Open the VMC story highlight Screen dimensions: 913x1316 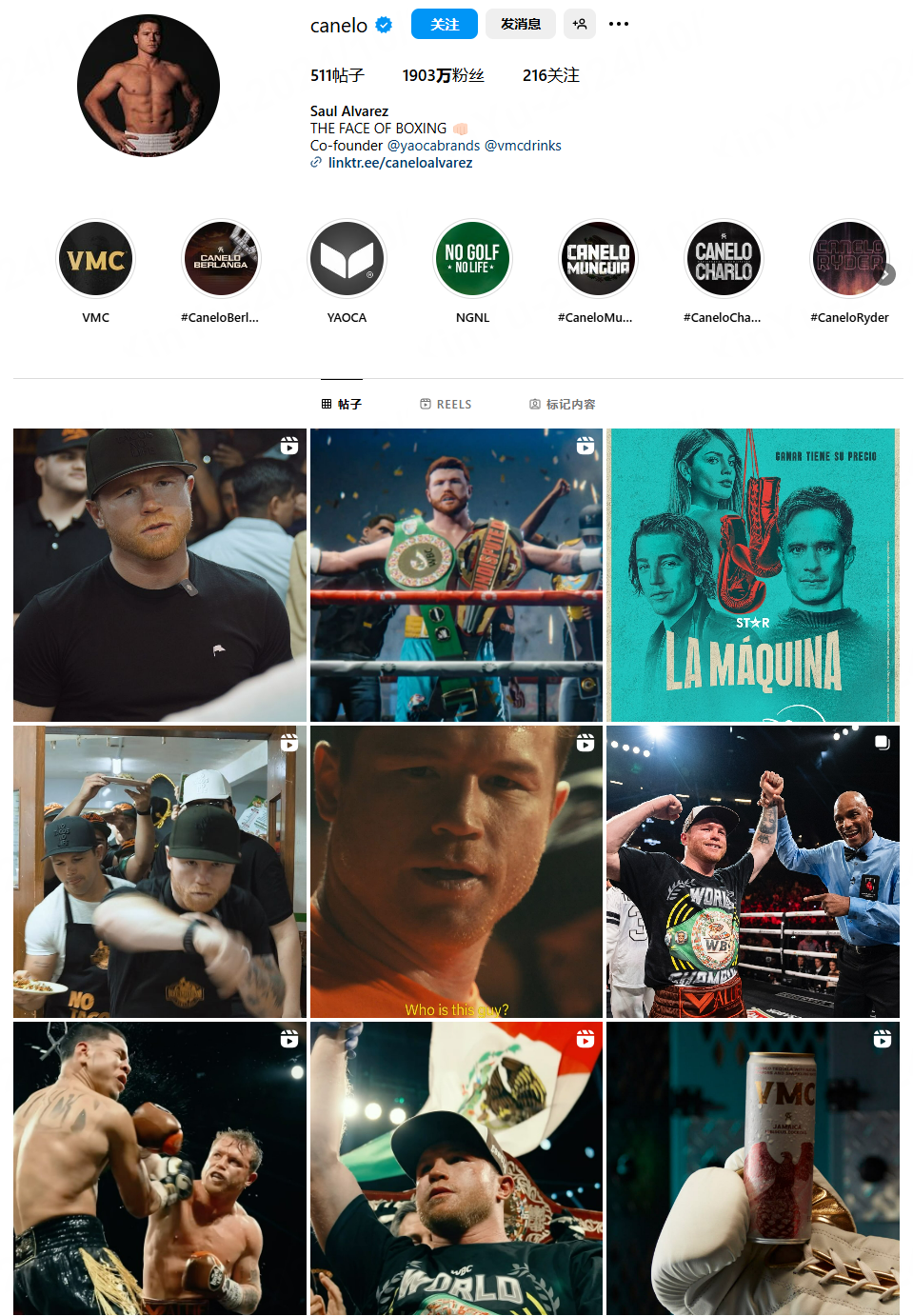click(x=96, y=259)
